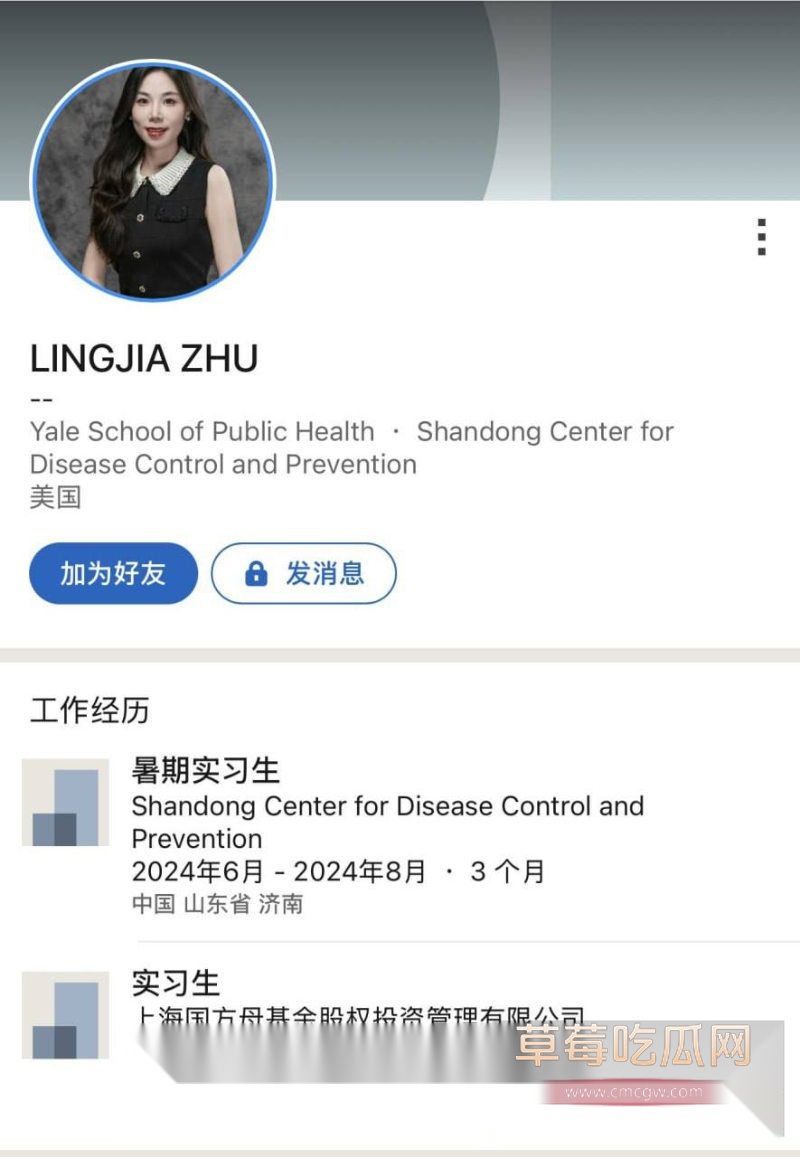The width and height of the screenshot is (800, 1157).
Task: Click the 暑期实习生 job title
Action: (x=207, y=772)
